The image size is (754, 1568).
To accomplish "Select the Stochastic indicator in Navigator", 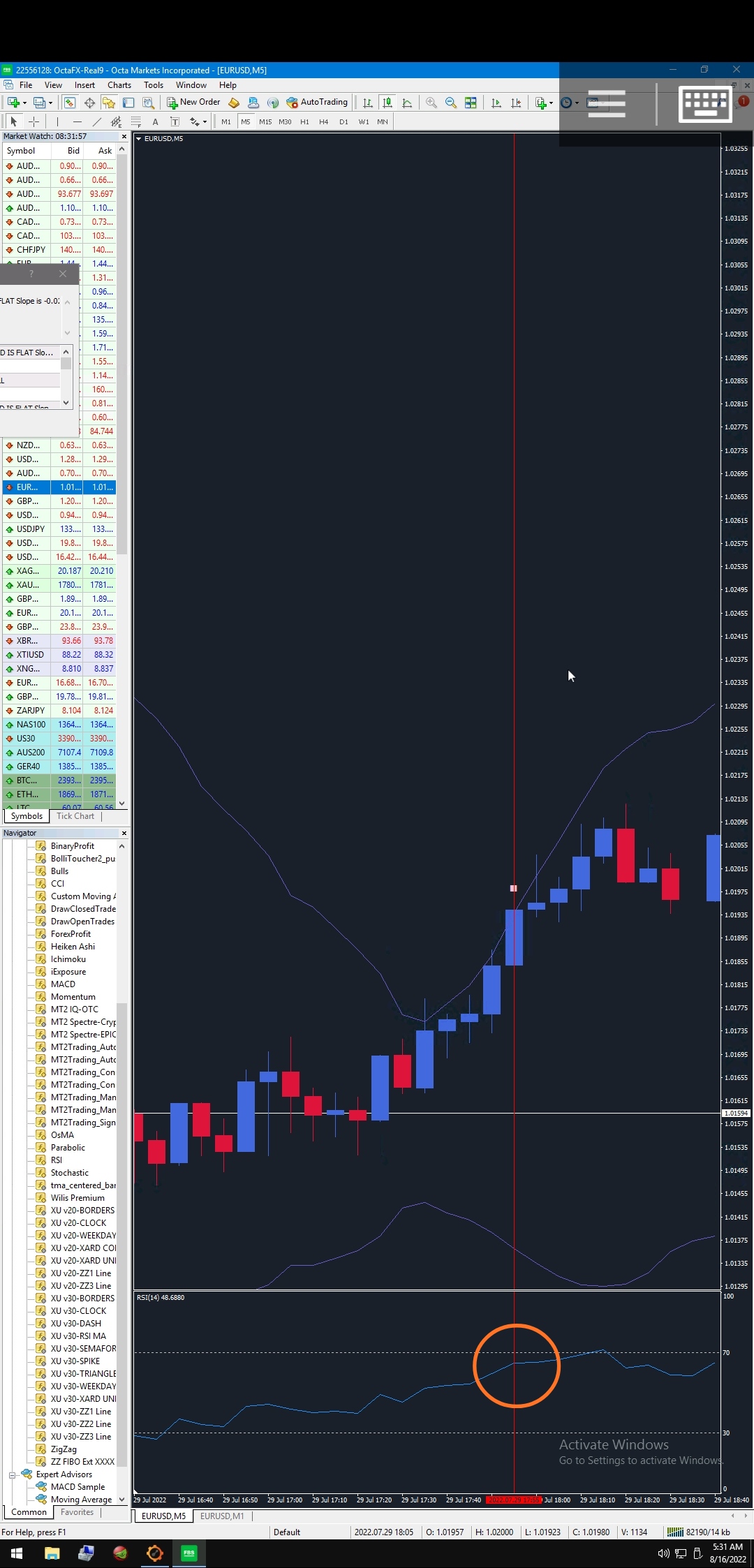I will pos(69,1173).
